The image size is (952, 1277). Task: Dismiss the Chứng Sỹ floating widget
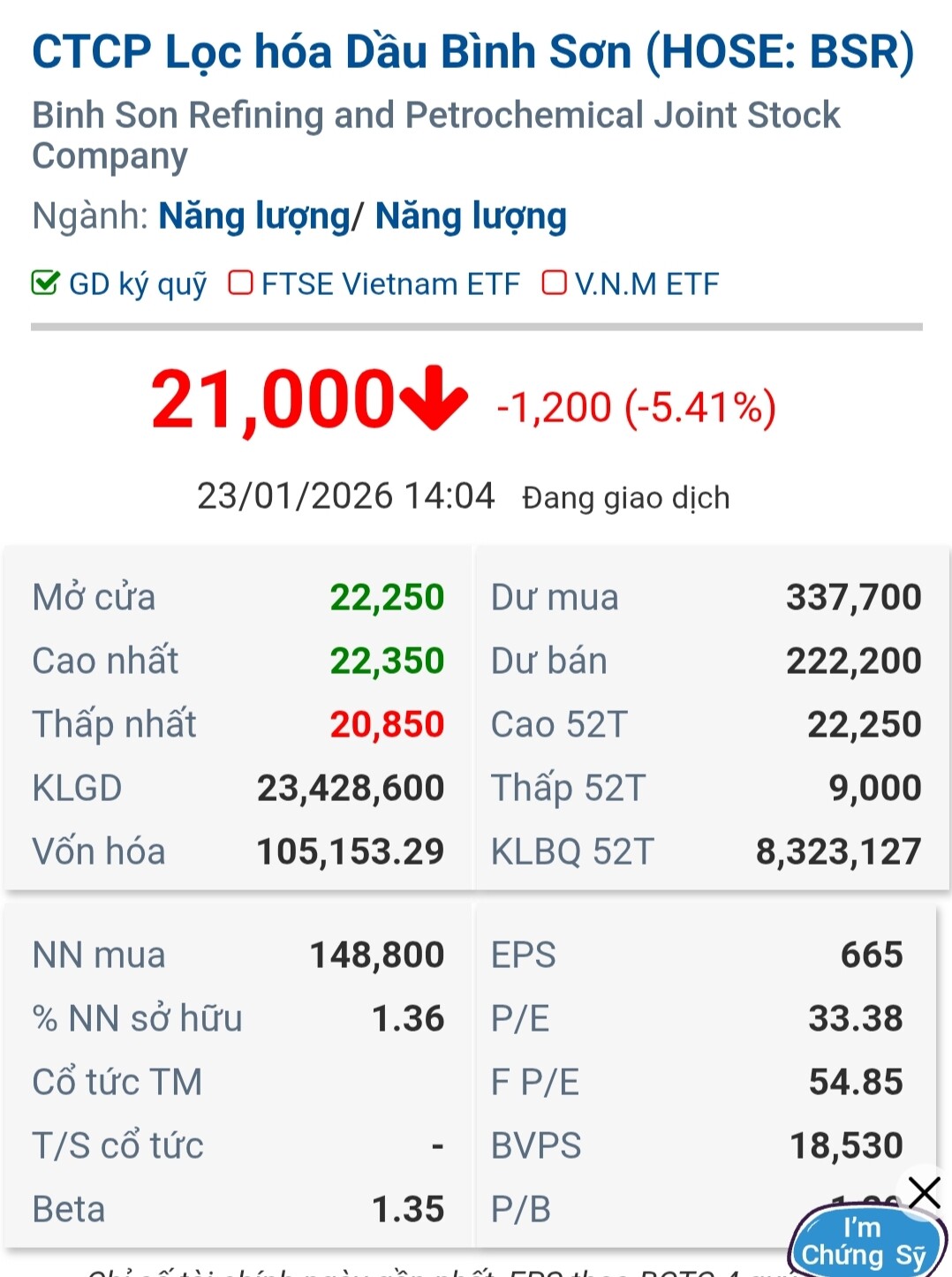tap(924, 1192)
